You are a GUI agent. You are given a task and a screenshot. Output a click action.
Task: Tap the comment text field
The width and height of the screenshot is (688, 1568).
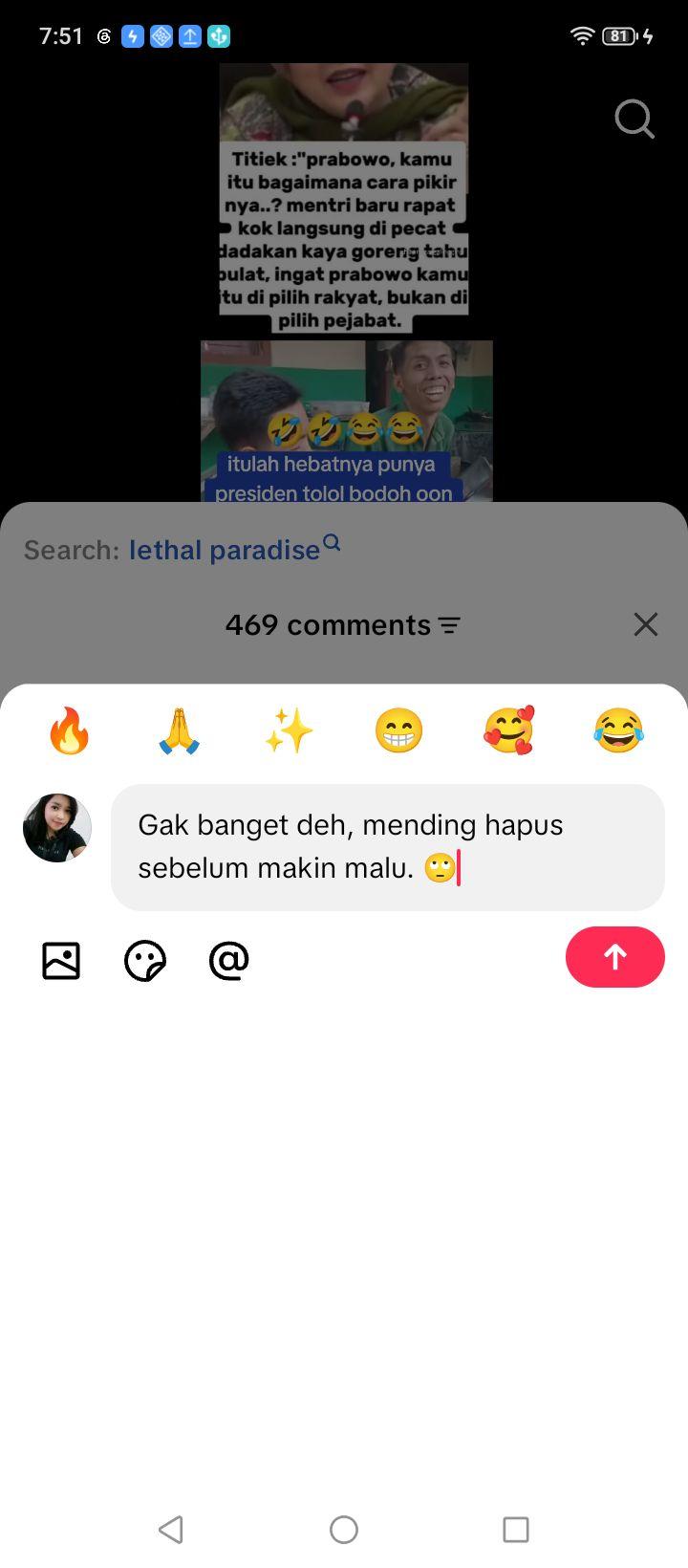coord(388,847)
